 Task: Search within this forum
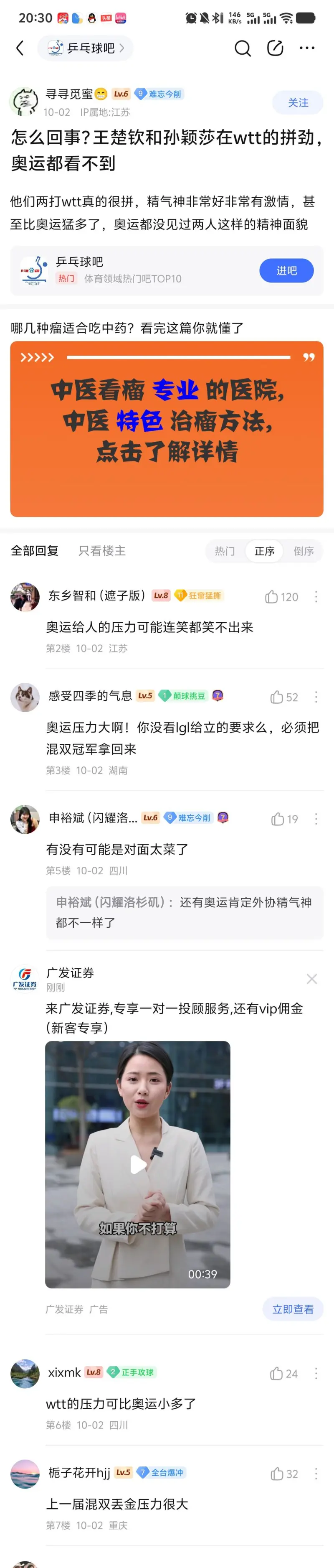click(x=242, y=48)
